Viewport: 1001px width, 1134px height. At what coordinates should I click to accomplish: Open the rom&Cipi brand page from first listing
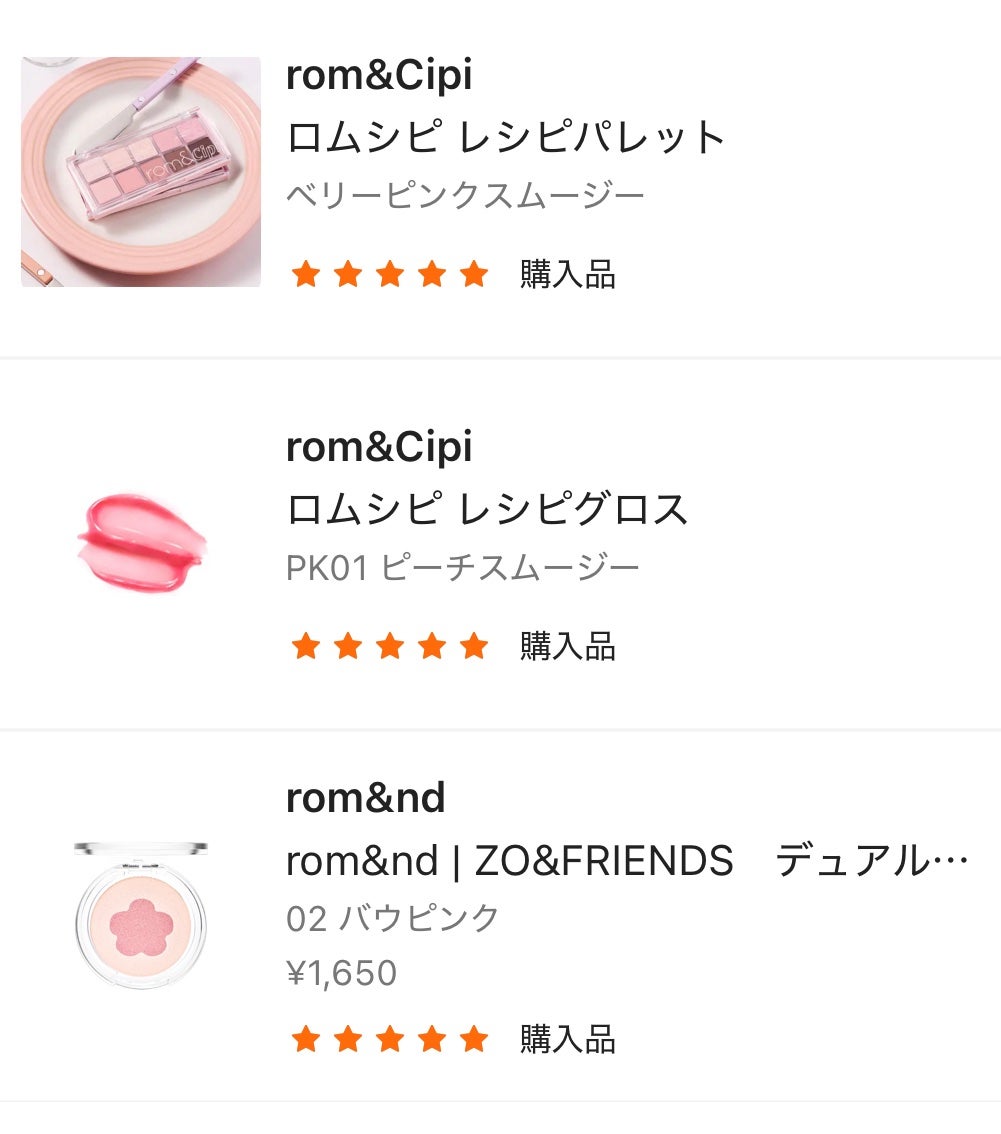click(x=378, y=74)
